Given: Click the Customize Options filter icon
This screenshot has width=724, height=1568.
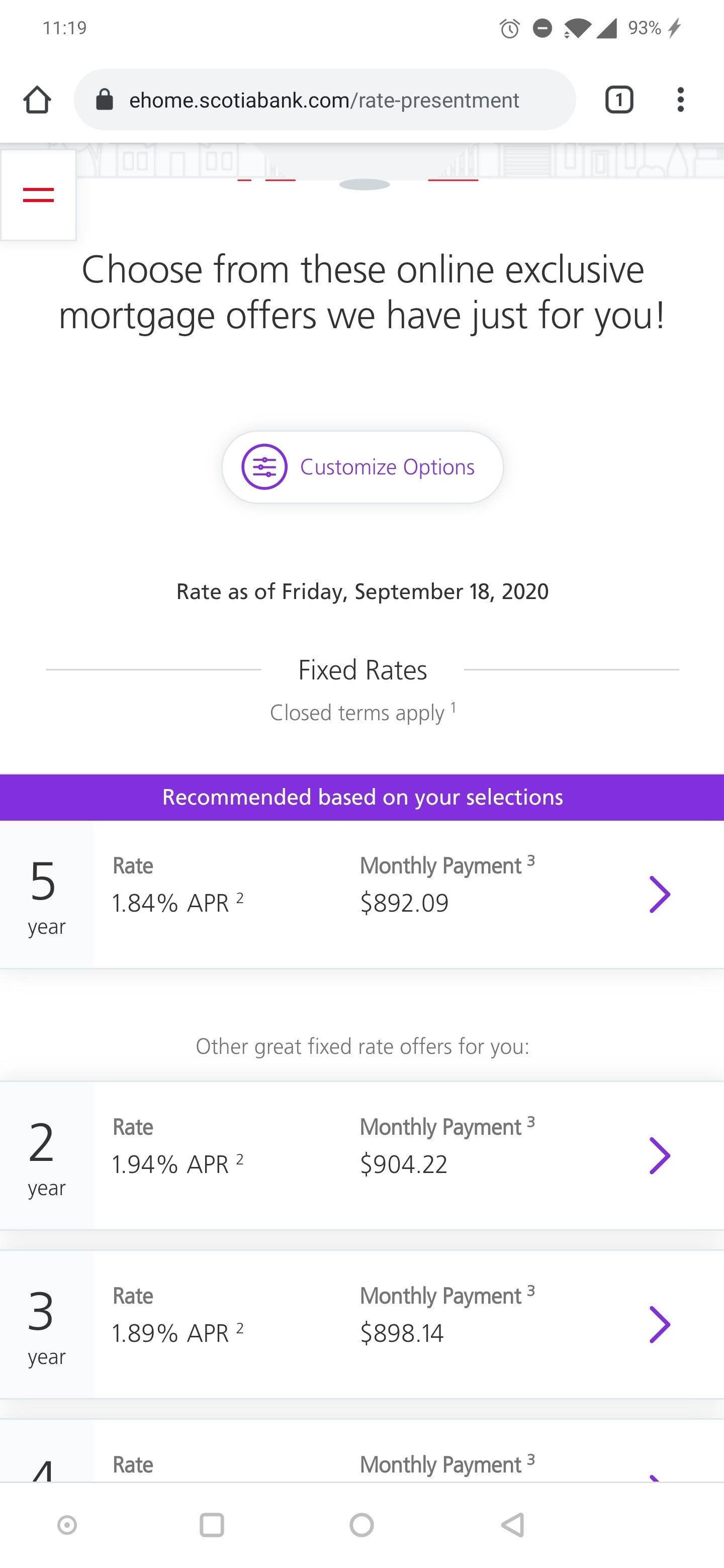Looking at the screenshot, I should click(x=265, y=467).
